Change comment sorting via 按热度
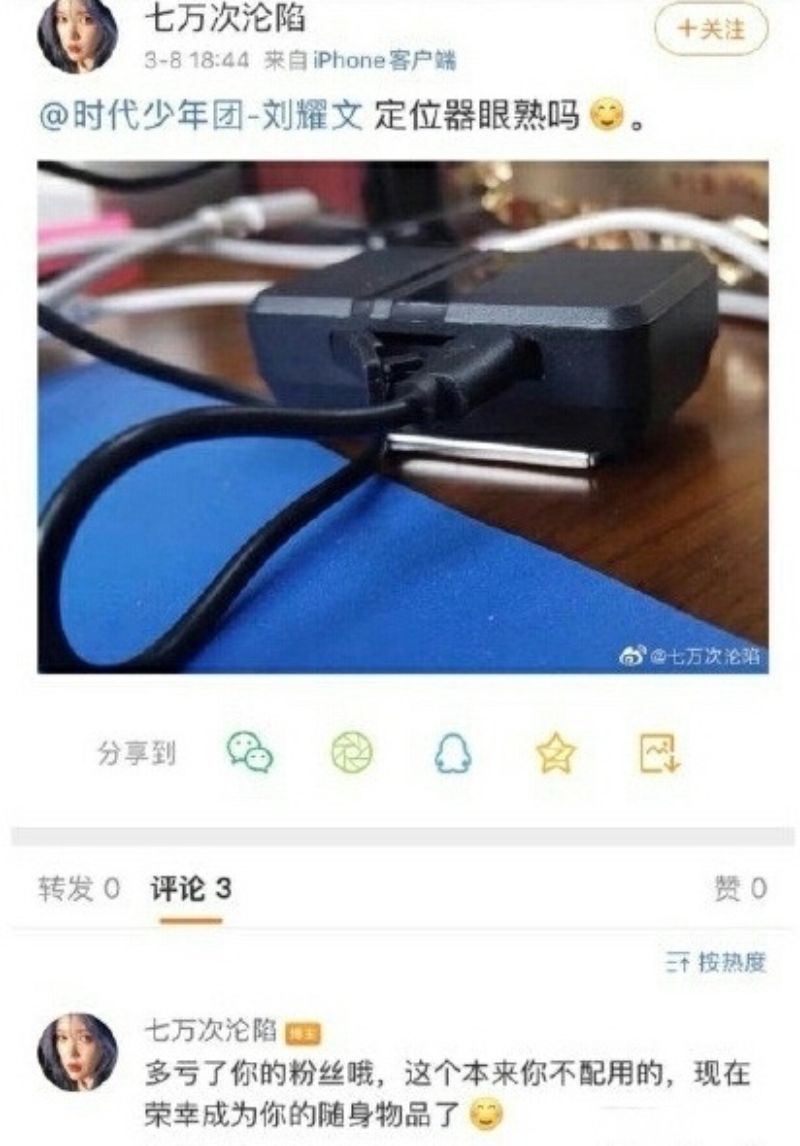Image resolution: width=800 pixels, height=1146 pixels. 716,962
